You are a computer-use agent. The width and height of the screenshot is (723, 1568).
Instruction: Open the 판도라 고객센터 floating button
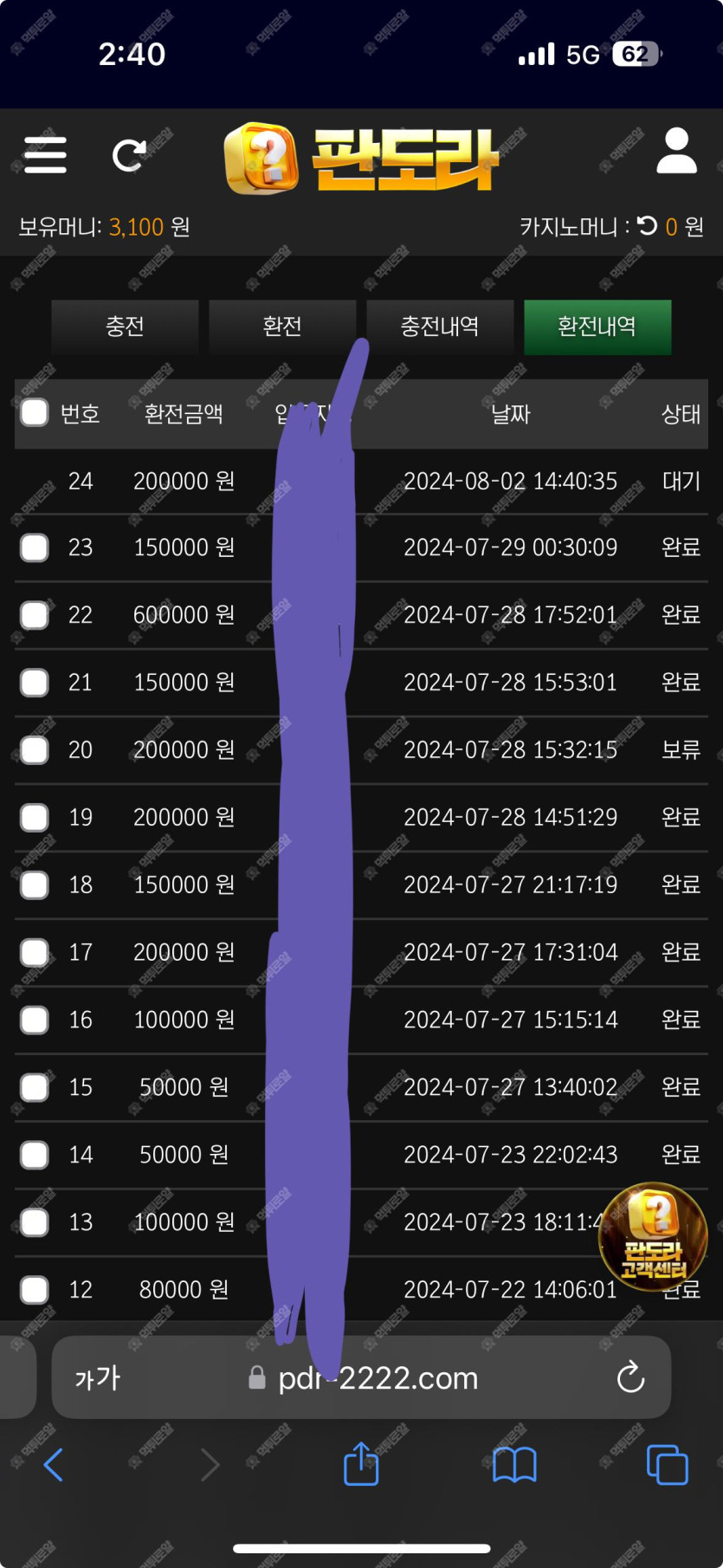pyautogui.click(x=653, y=1237)
